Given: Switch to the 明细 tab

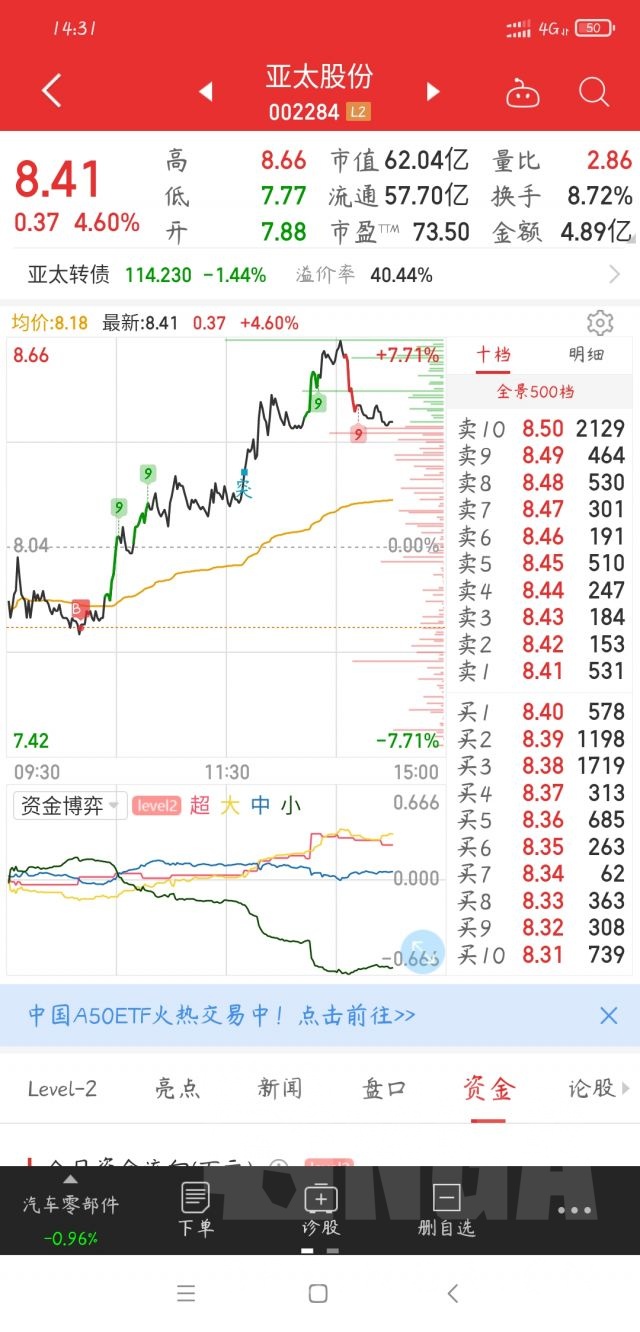Looking at the screenshot, I should click(x=586, y=354).
